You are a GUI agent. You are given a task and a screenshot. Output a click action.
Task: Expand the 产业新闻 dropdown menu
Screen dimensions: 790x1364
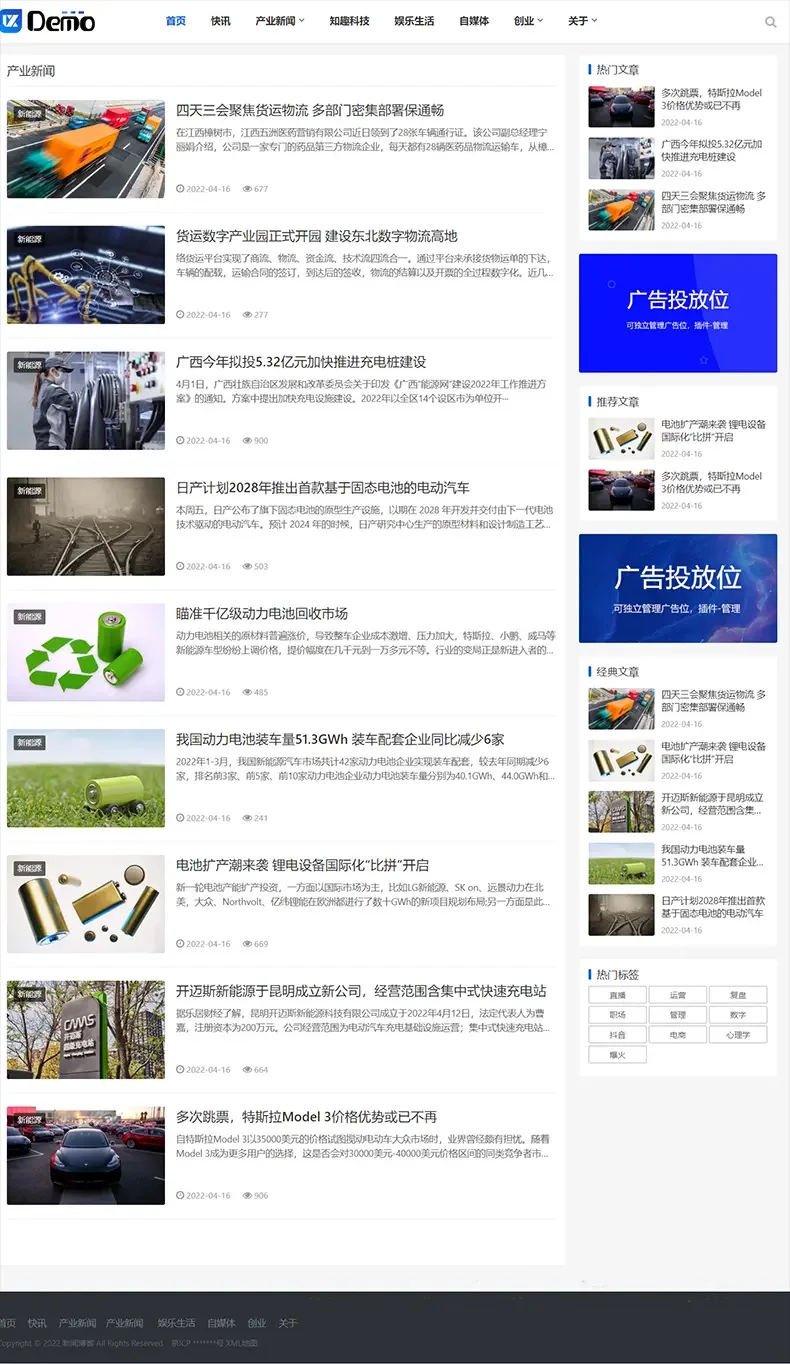[277, 20]
